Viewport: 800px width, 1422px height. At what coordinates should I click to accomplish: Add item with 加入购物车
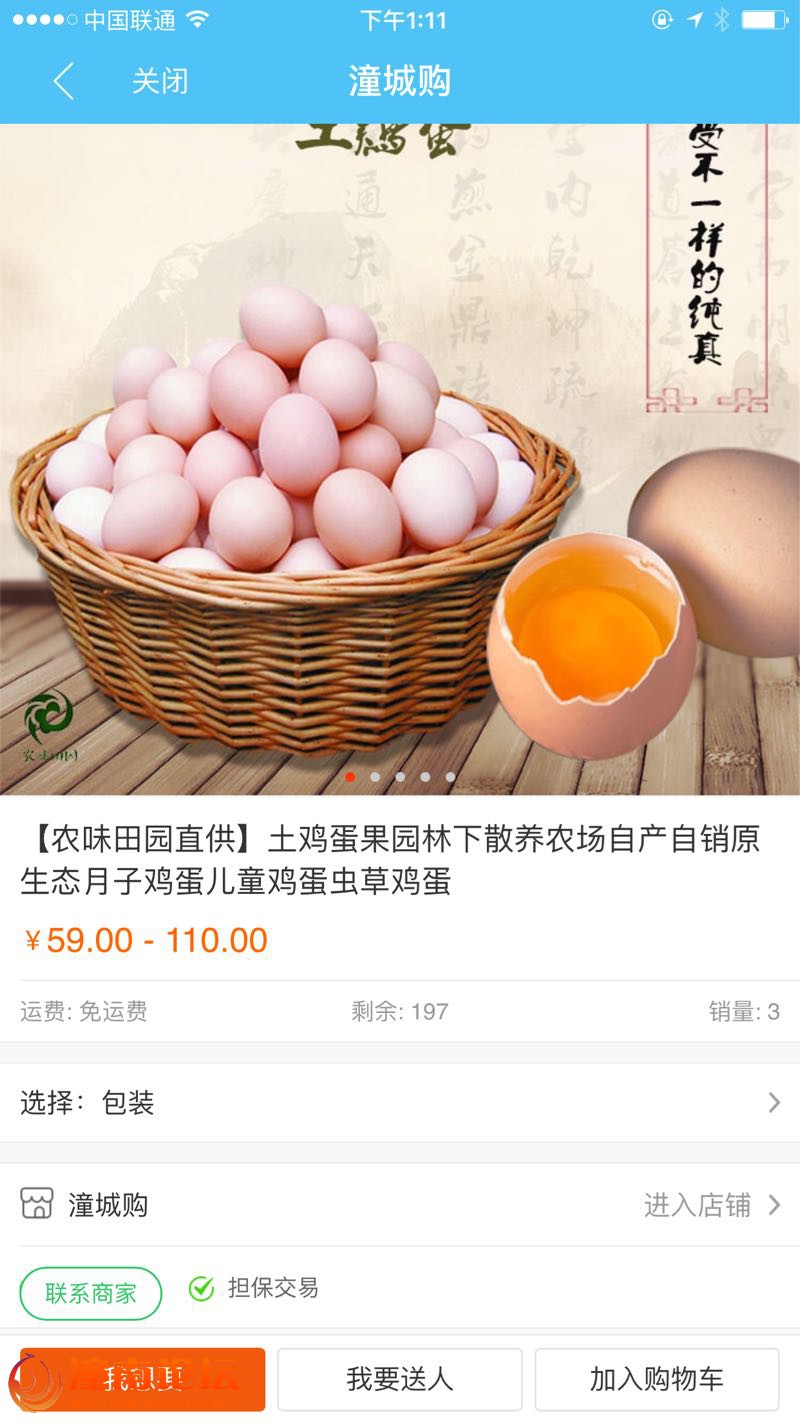657,1380
